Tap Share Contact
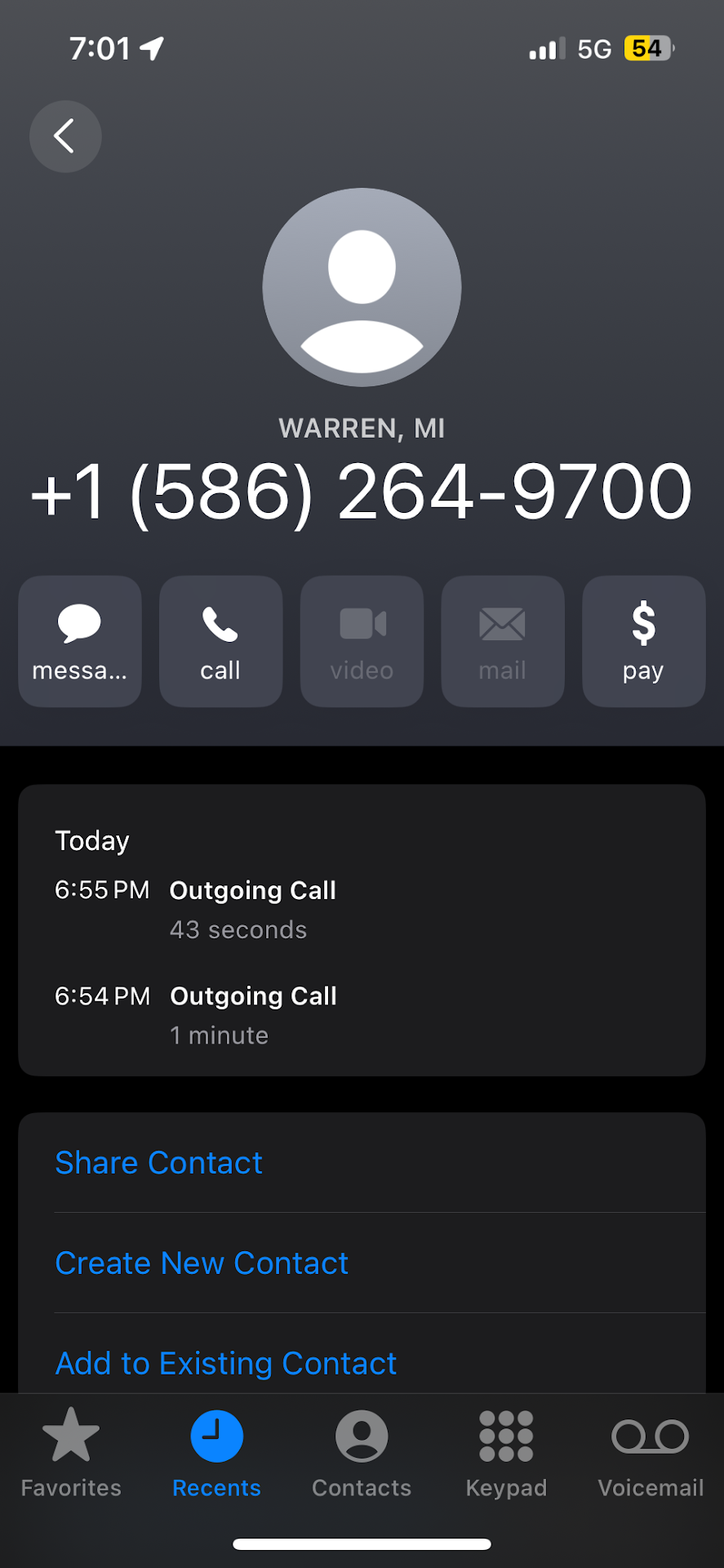 (159, 1163)
